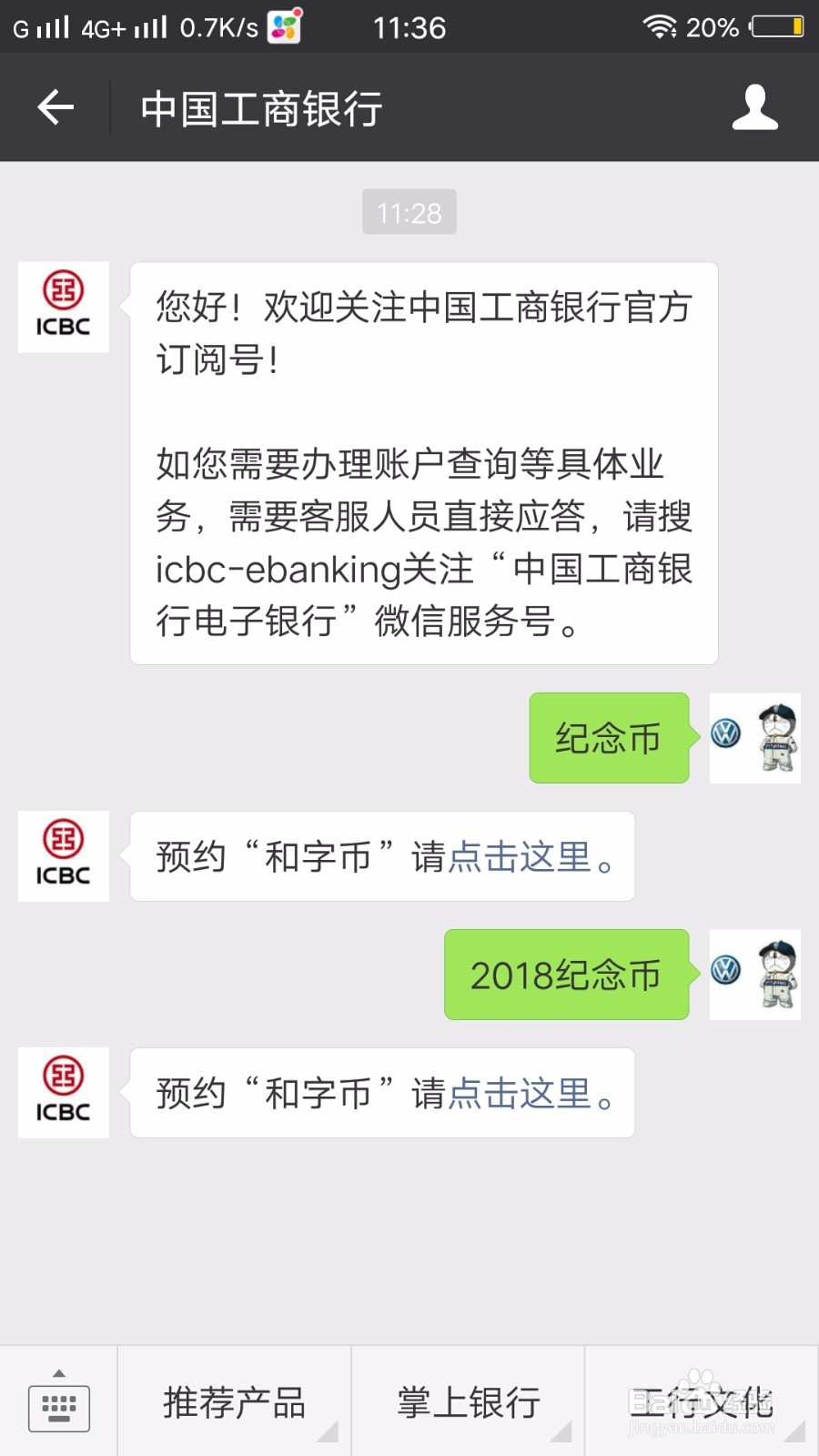
Task: Open the 中国工商银行 profile via the person icon
Action: coord(755,106)
